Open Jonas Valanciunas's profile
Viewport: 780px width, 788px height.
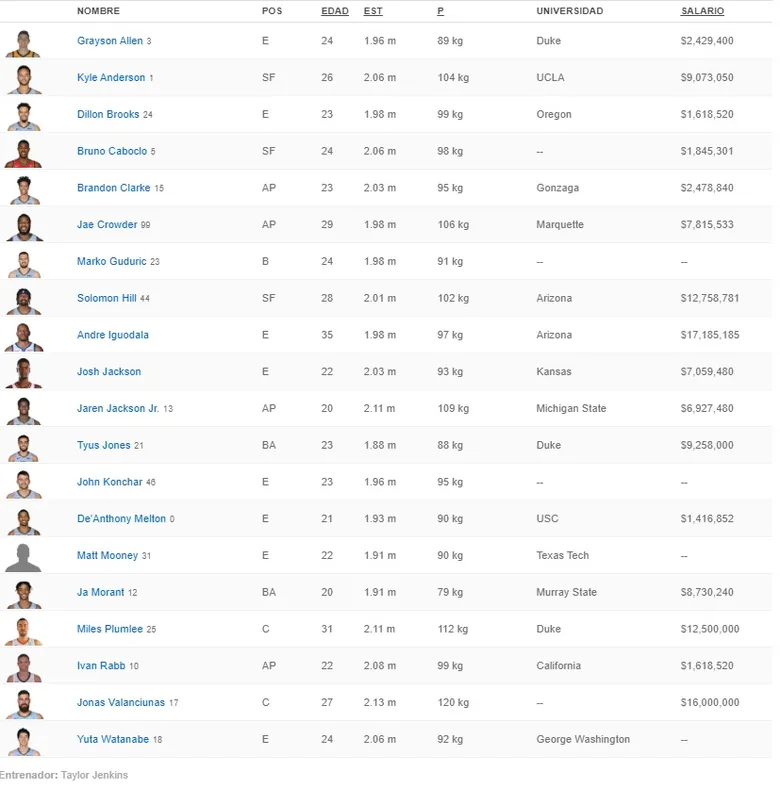[x=121, y=703]
